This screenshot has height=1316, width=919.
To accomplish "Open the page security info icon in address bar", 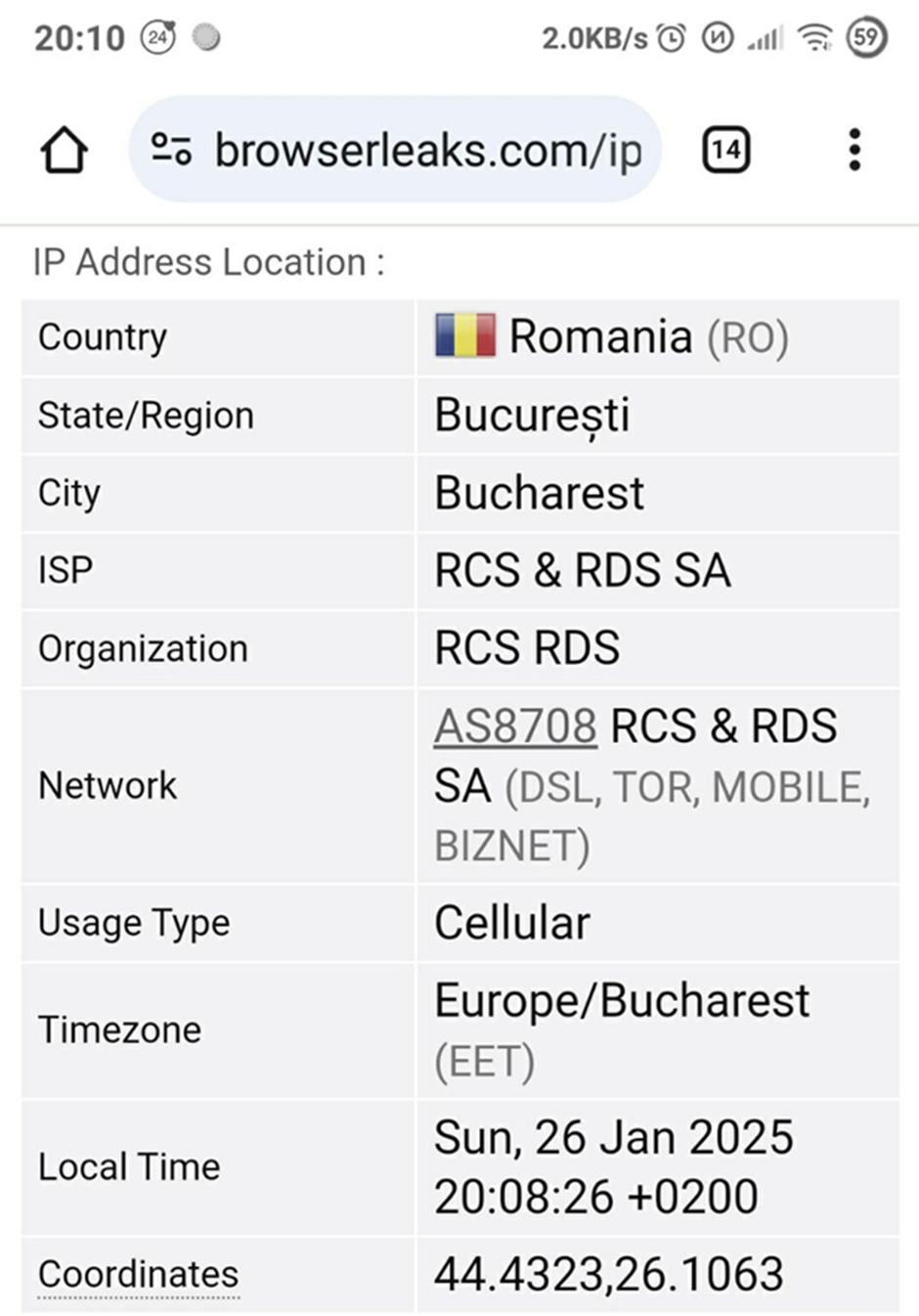I will pos(173,149).
